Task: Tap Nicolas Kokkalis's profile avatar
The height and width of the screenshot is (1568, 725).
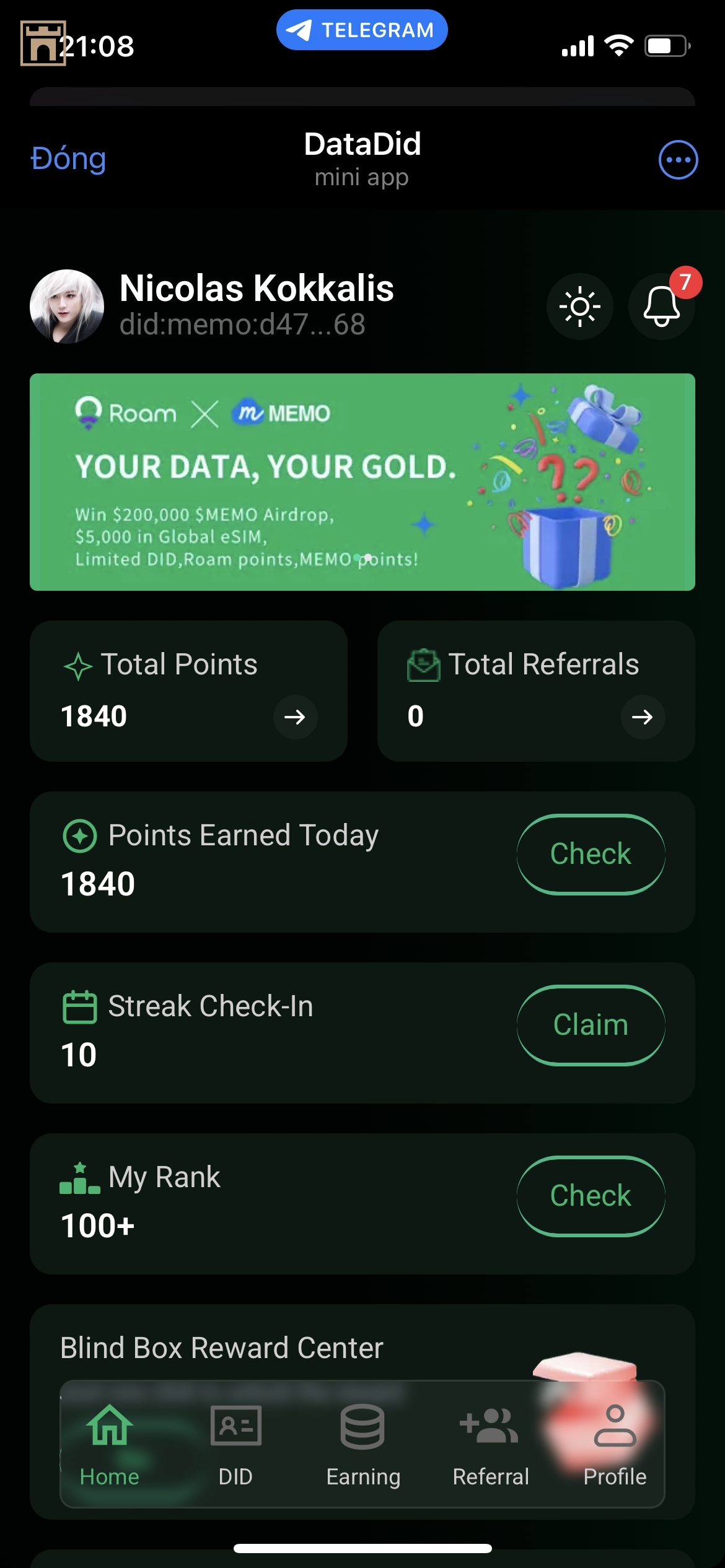Action: pyautogui.click(x=67, y=307)
